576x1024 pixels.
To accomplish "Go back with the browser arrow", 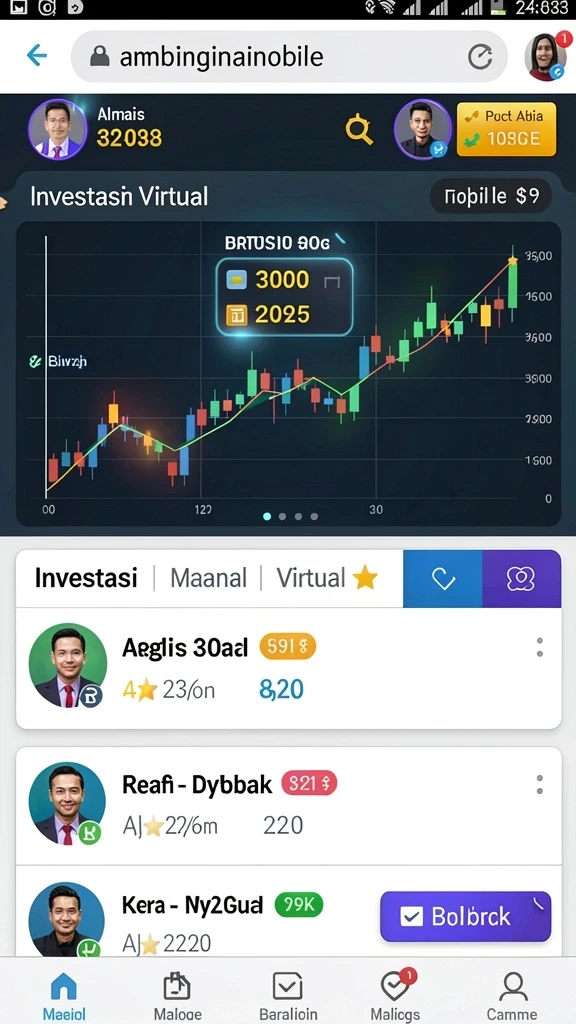I will (x=37, y=56).
